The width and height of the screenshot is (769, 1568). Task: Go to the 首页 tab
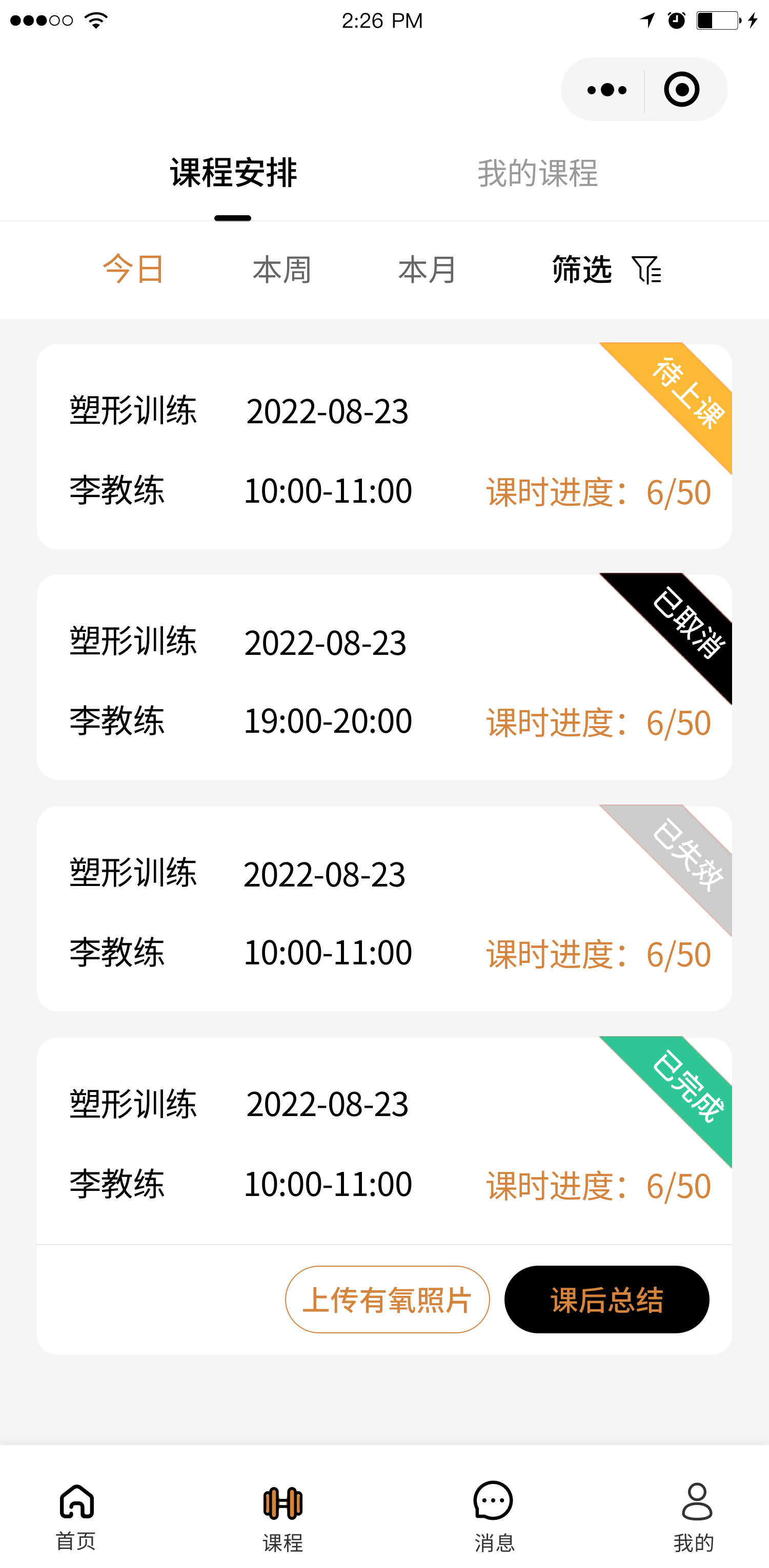point(76,1516)
